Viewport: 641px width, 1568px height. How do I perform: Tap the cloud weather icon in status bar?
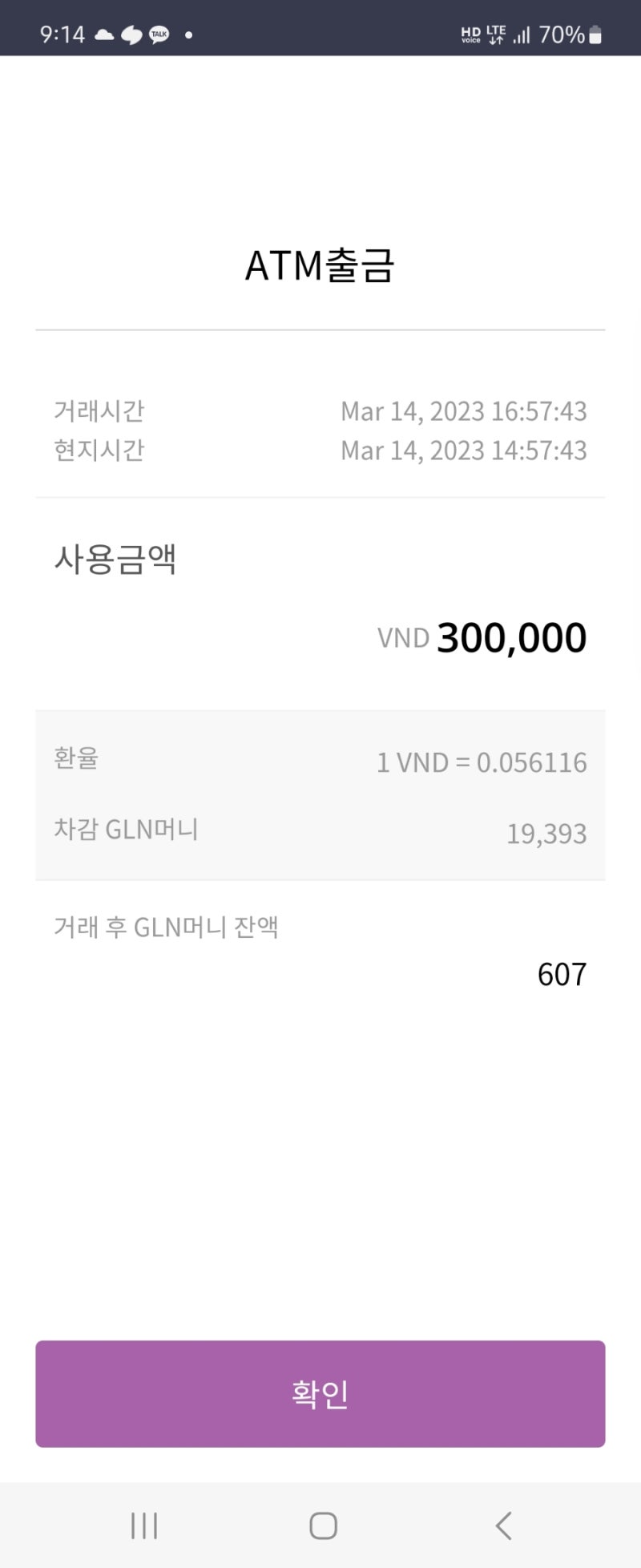coord(104,34)
